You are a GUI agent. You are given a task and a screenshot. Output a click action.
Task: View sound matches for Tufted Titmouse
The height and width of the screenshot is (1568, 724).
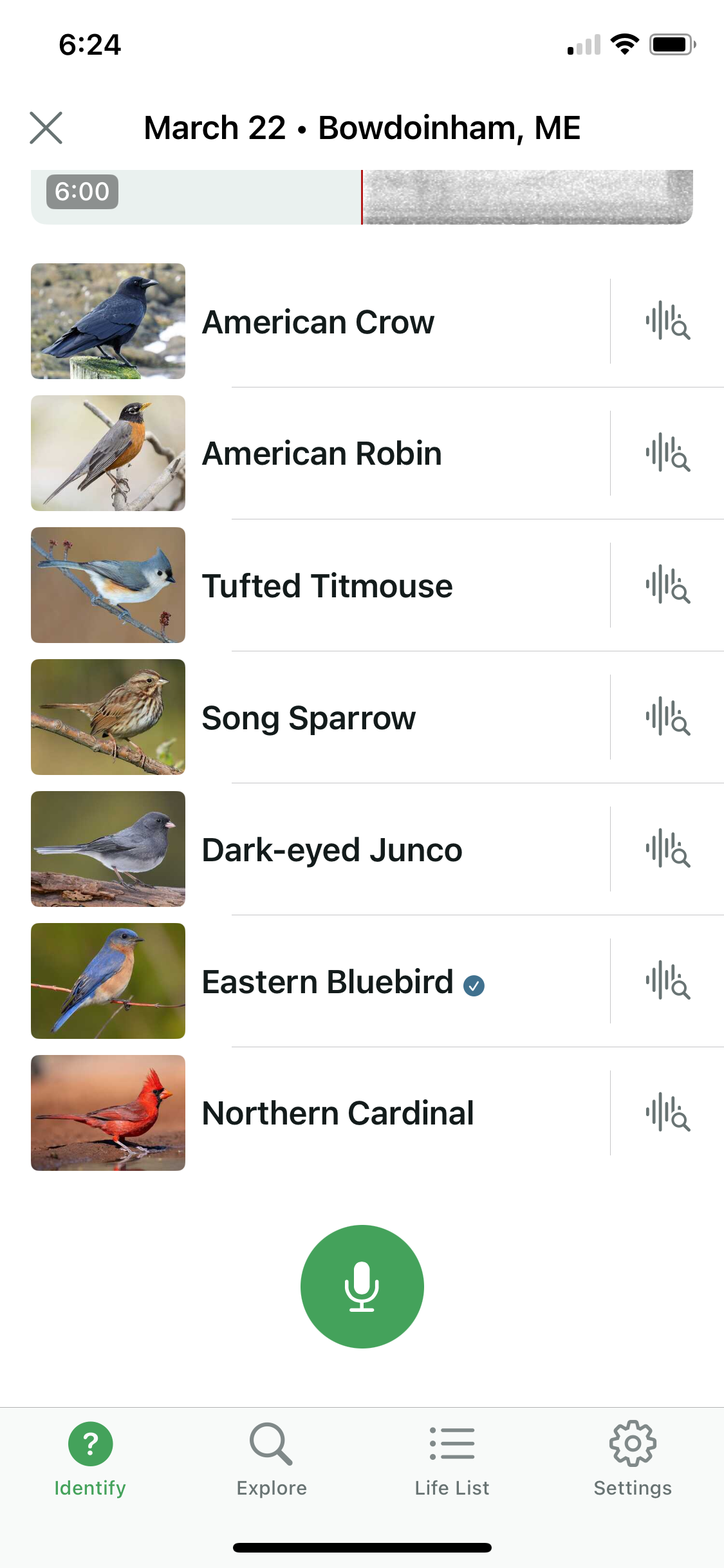point(667,585)
